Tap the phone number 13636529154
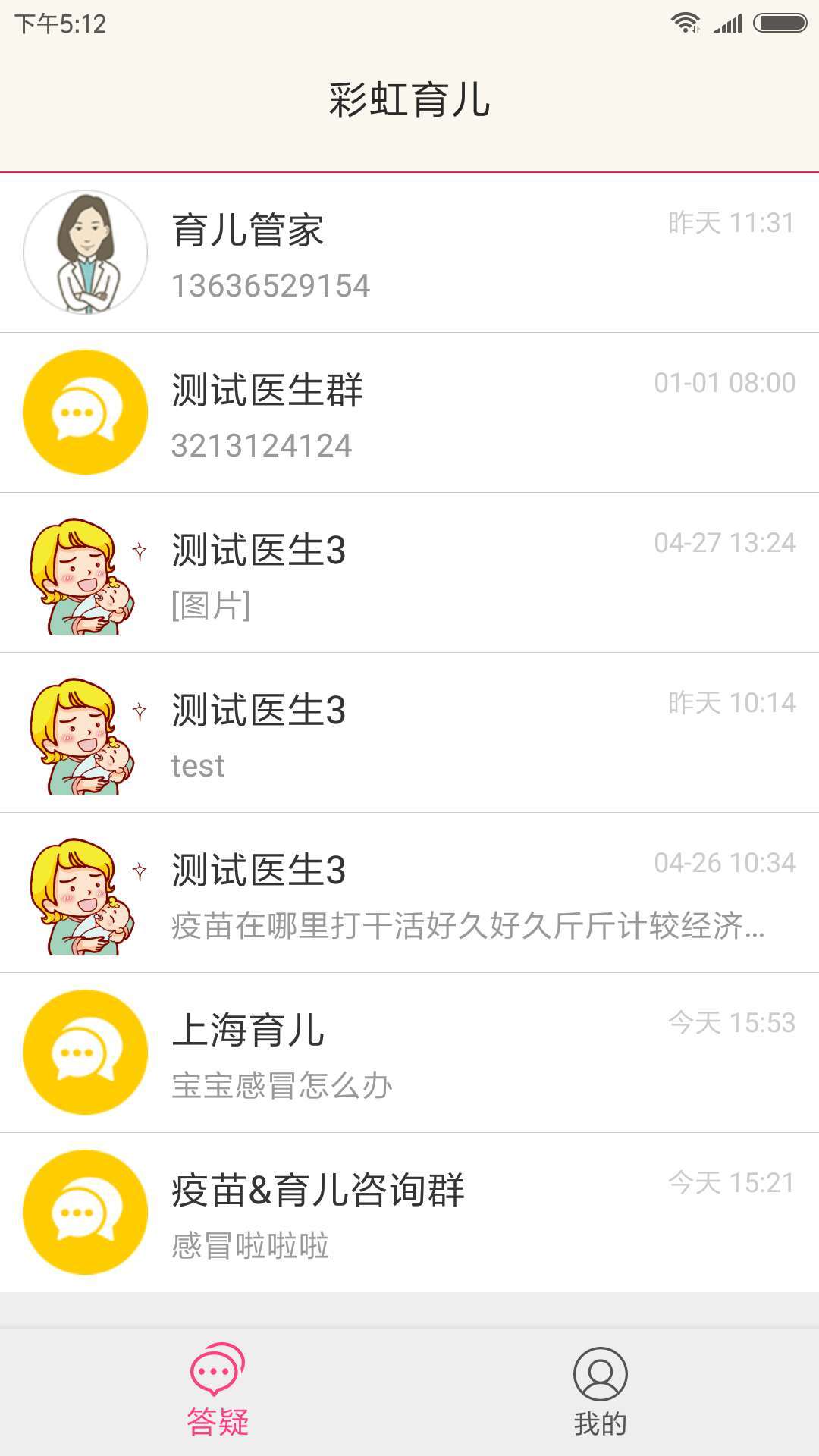 [x=269, y=287]
